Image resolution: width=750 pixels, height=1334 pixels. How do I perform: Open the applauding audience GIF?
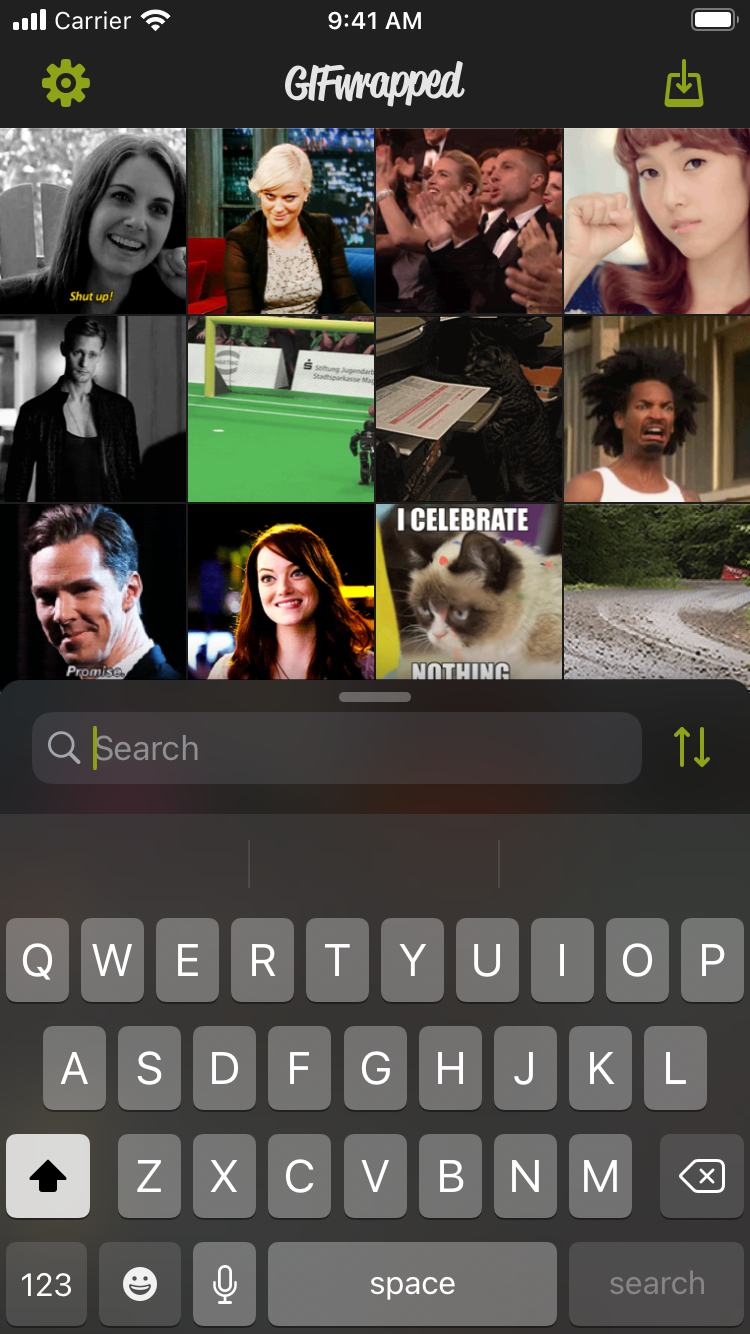click(x=469, y=221)
